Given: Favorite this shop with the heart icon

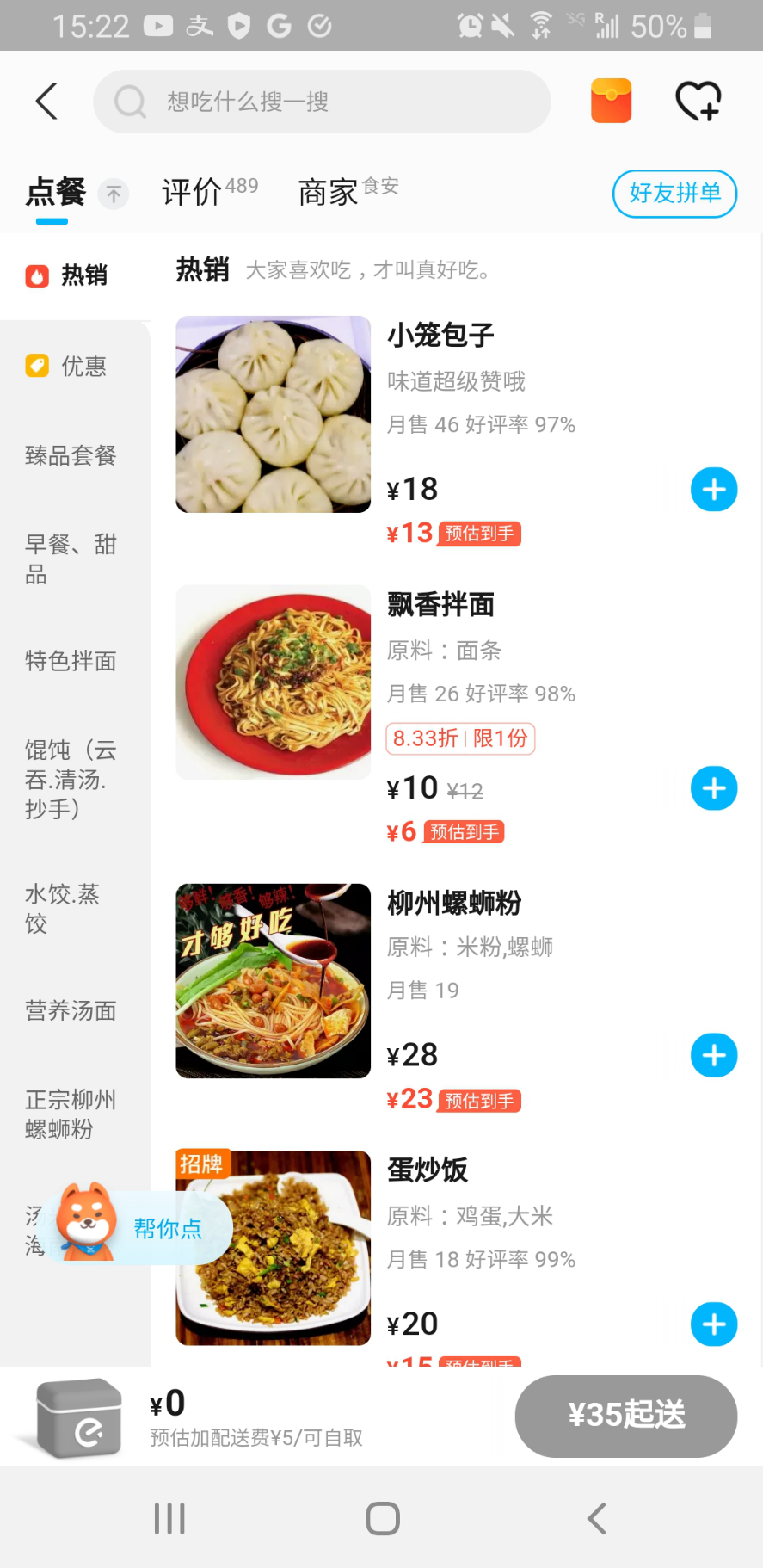Looking at the screenshot, I should pos(698,101).
